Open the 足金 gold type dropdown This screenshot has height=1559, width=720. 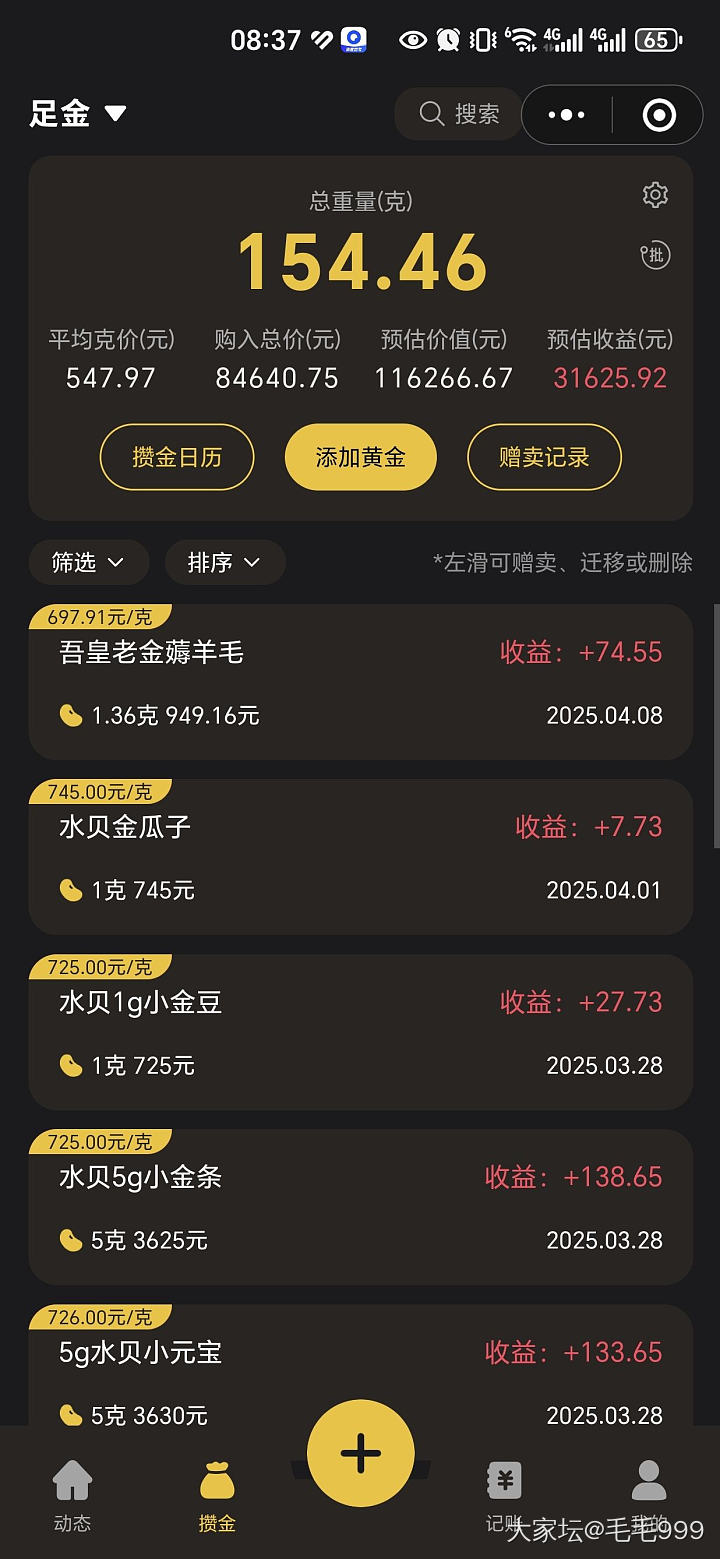click(78, 114)
